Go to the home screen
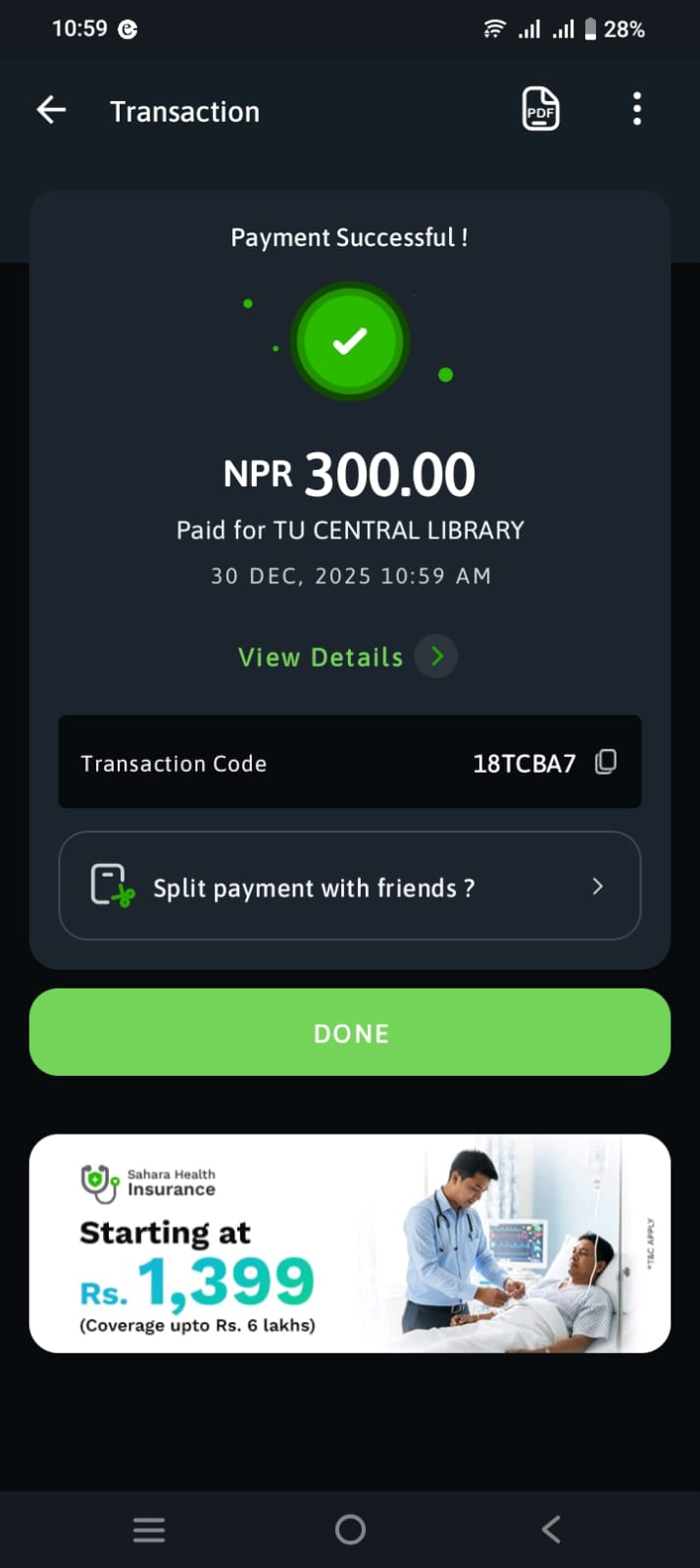700x1568 pixels. click(350, 1529)
